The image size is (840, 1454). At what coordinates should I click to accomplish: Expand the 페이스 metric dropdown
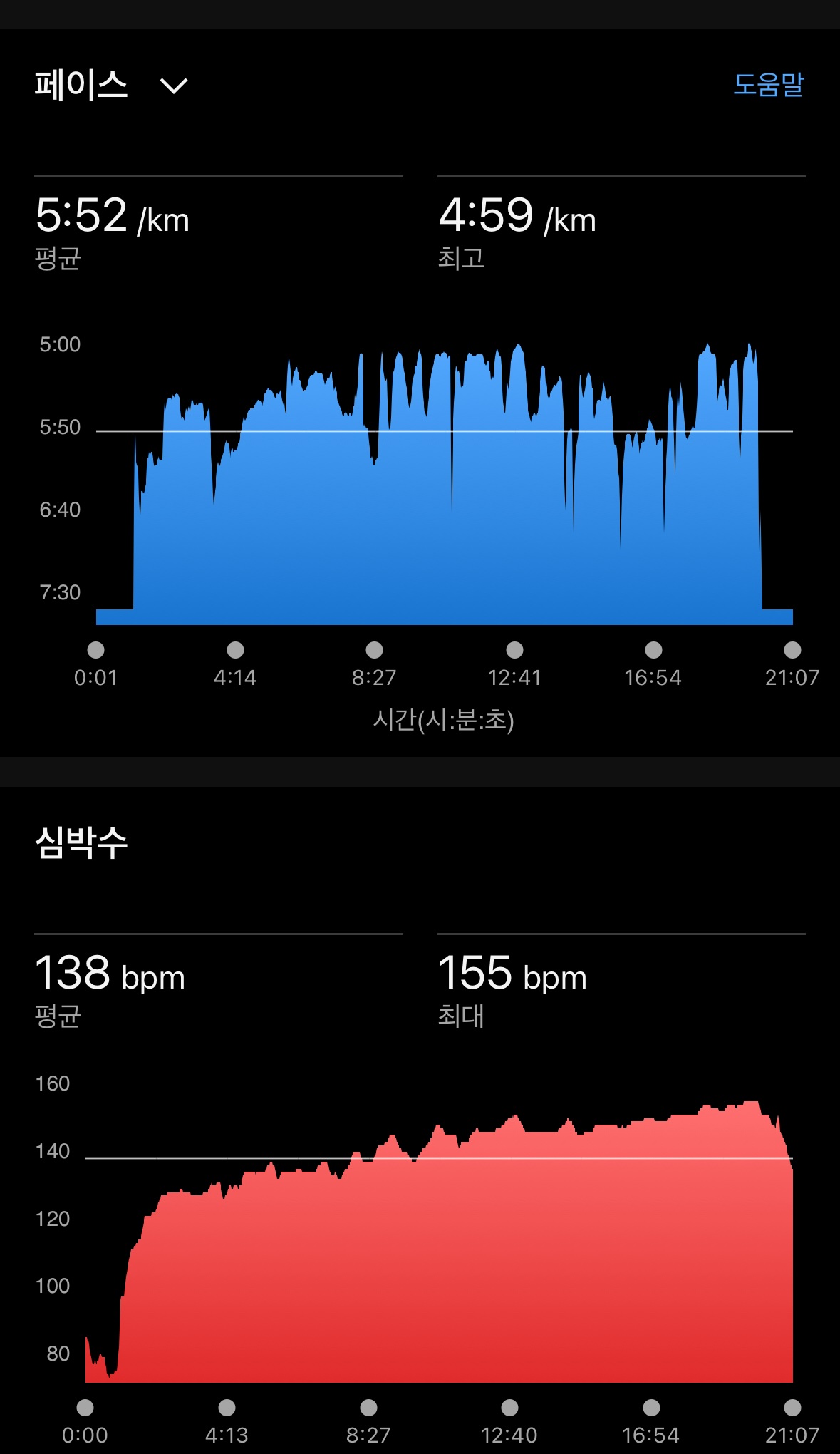173,86
